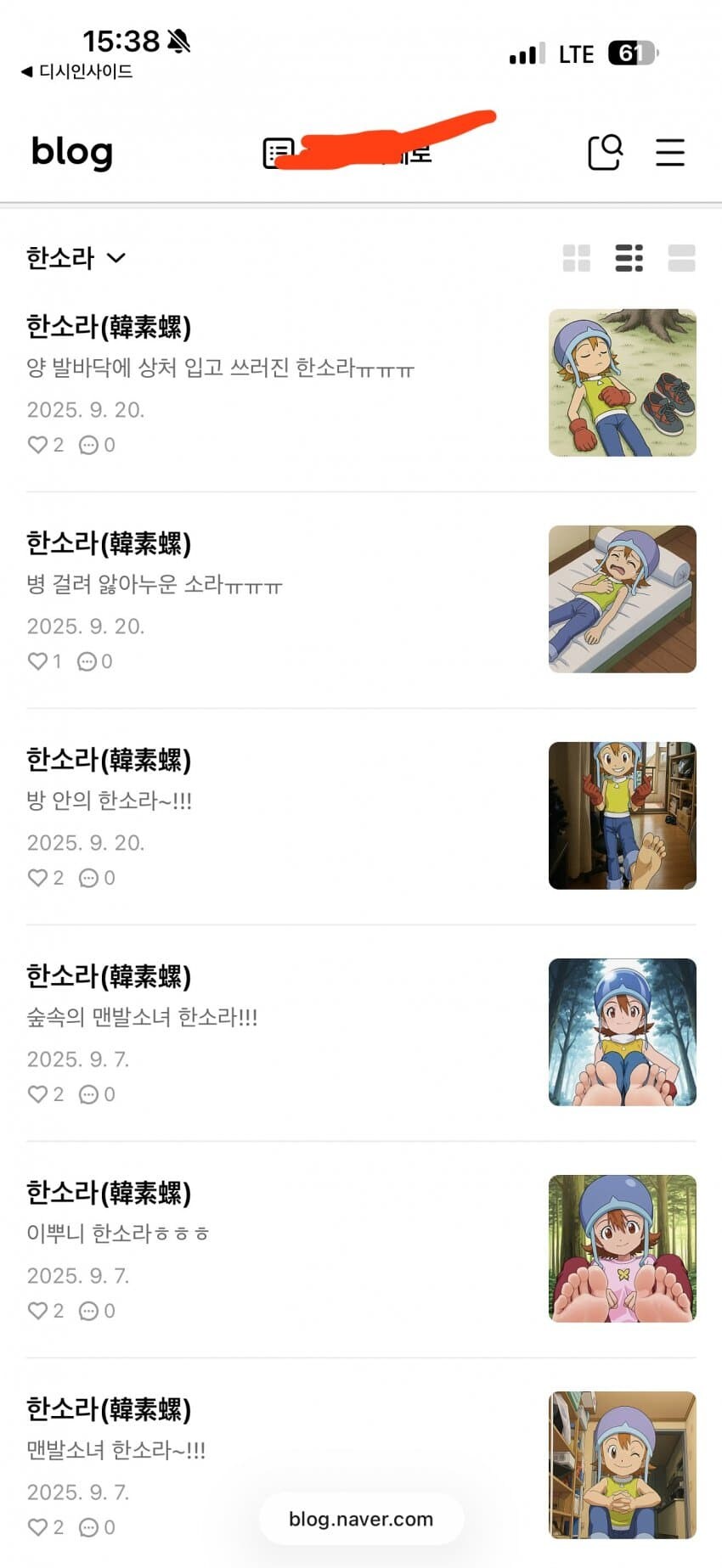Return to 디시인사이드 via back link
Screen dimensions: 722x1568
point(74,71)
